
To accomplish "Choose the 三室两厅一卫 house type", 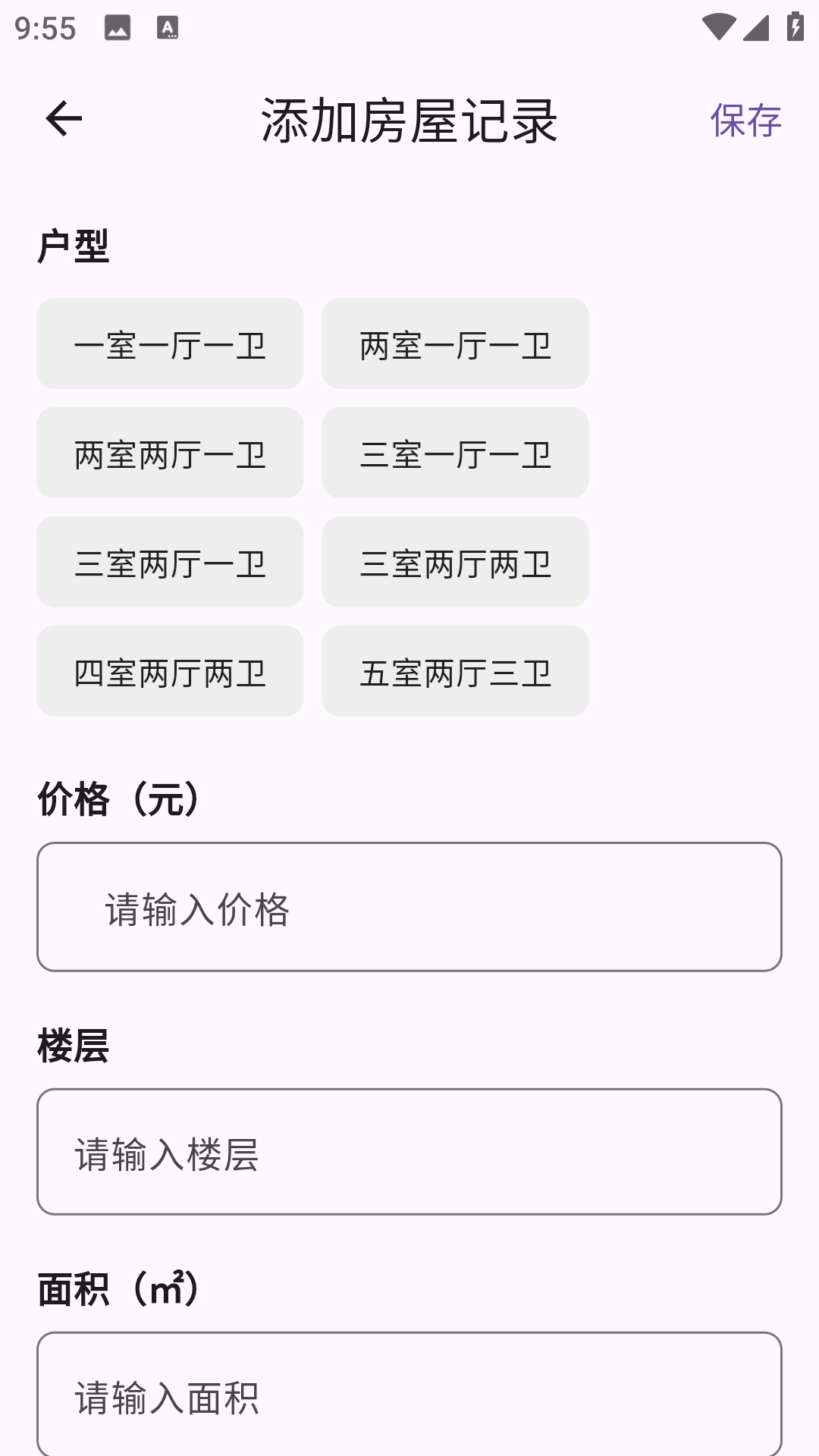I will pyautogui.click(x=170, y=562).
